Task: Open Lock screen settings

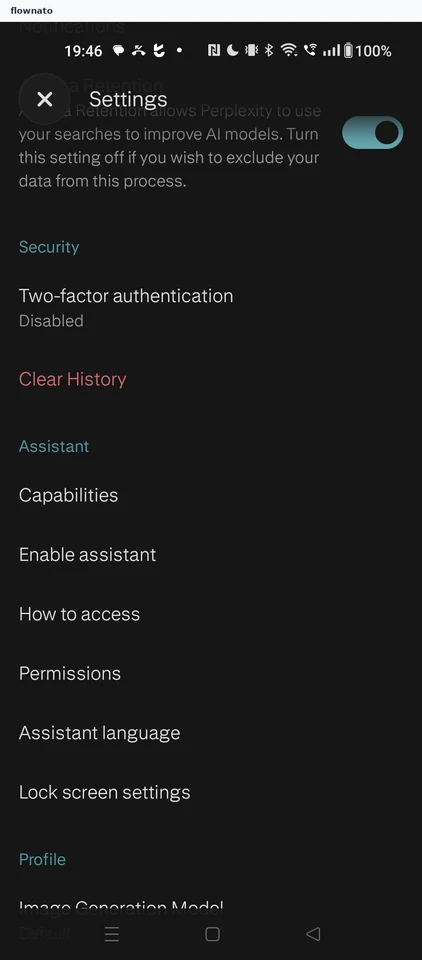Action: (x=211, y=792)
